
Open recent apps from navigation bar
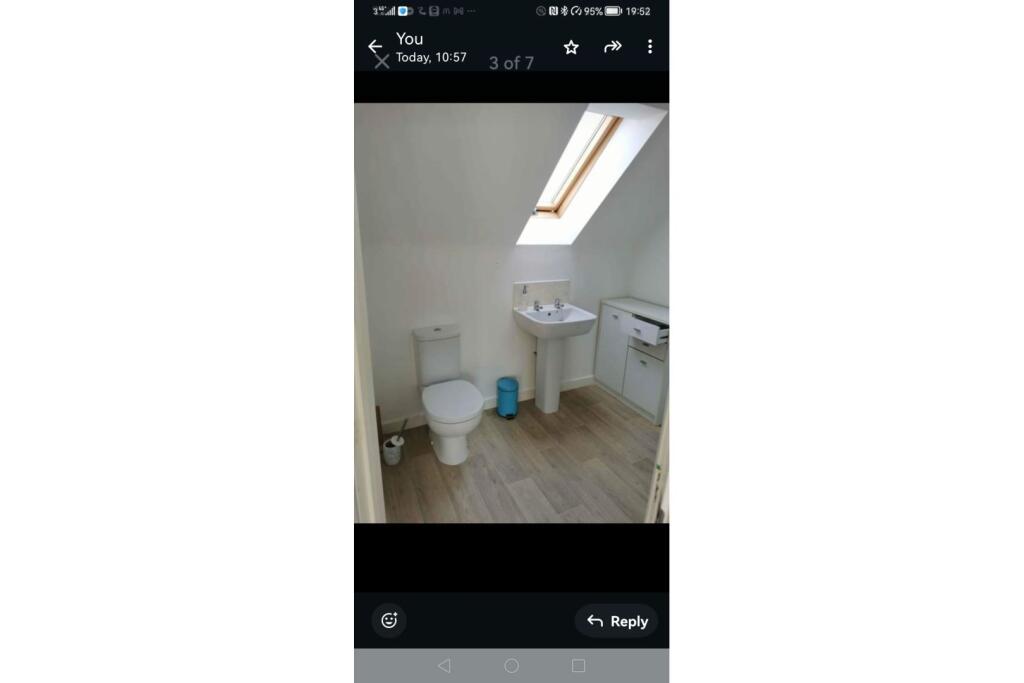pyautogui.click(x=578, y=666)
